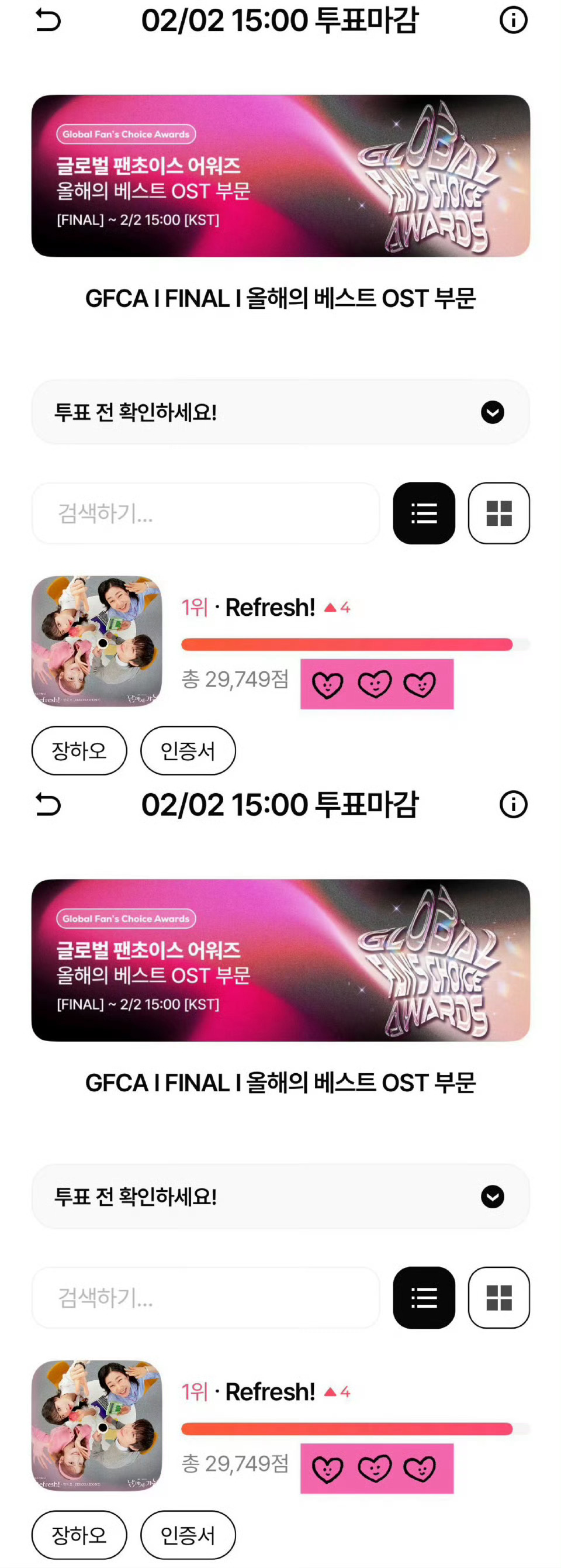The image size is (561, 1568).
Task: Open the GFCA FINAL OST banner
Action: point(280,175)
